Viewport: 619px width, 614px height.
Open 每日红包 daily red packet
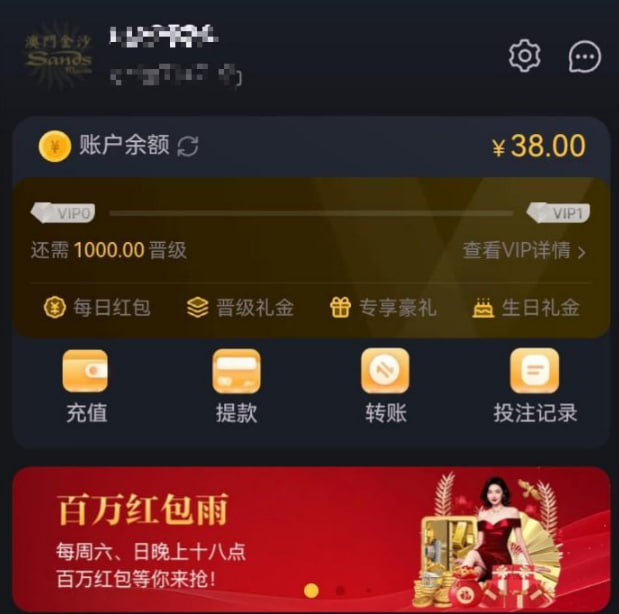tap(96, 308)
